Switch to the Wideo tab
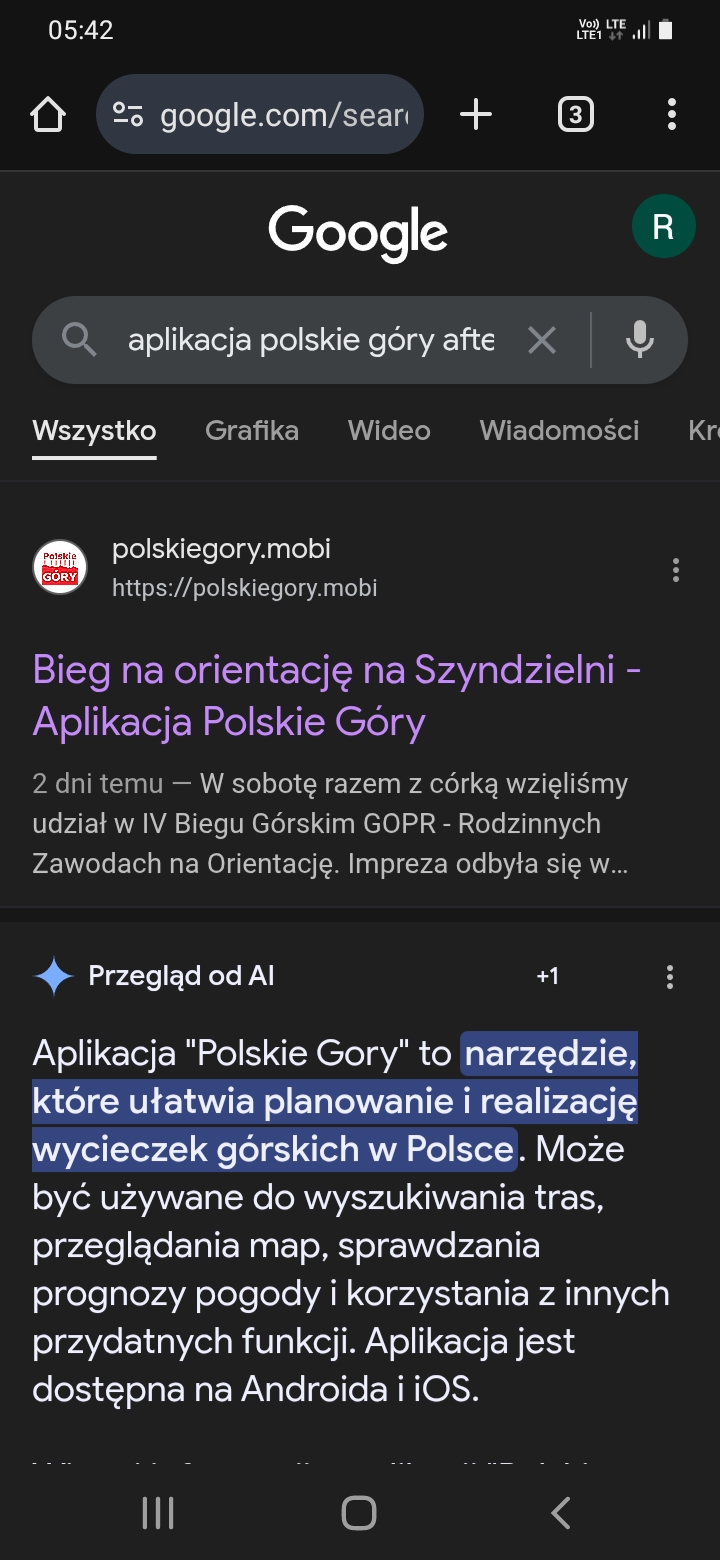720x1560 pixels. [x=389, y=431]
